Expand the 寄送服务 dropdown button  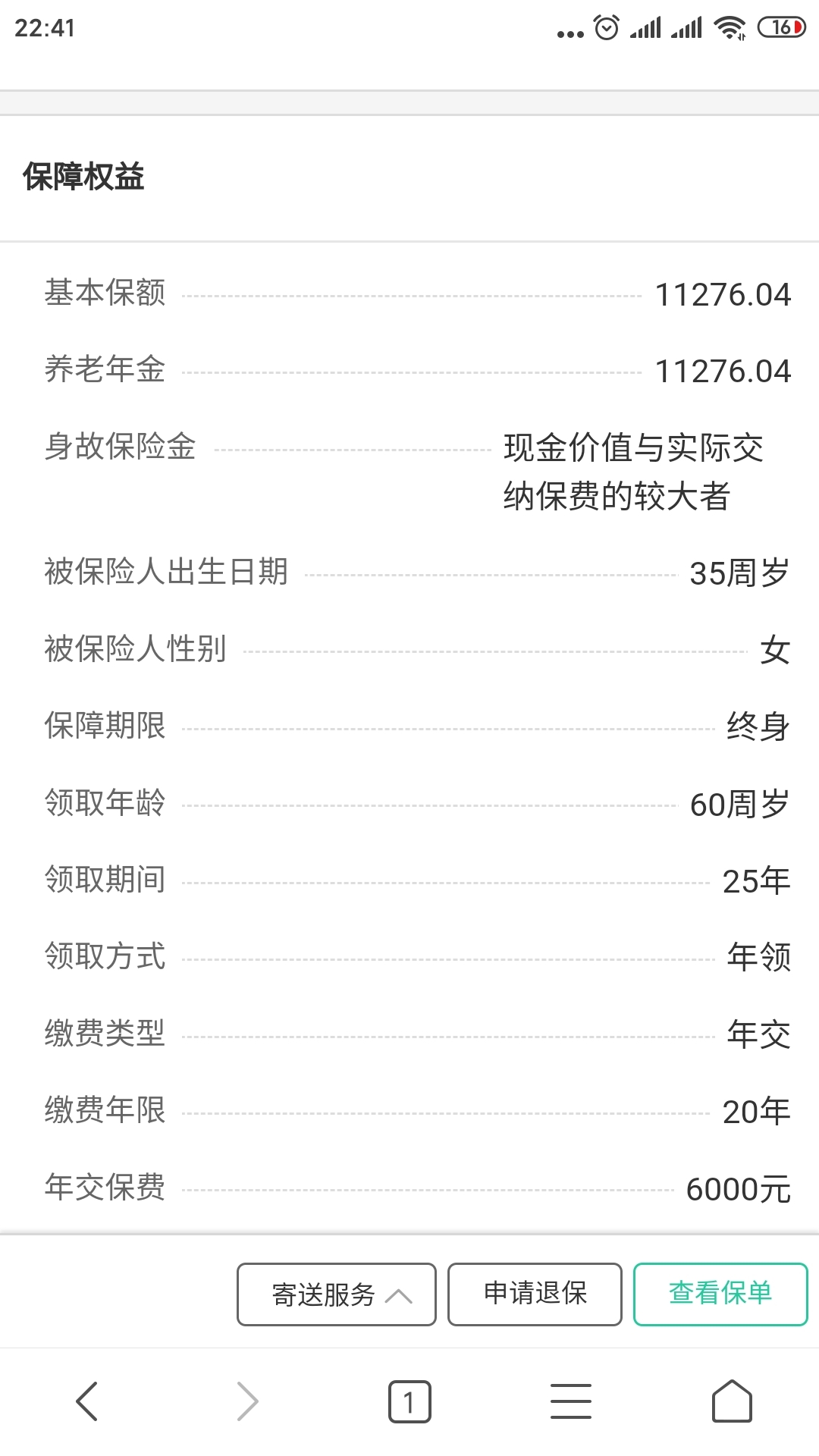(x=337, y=1294)
